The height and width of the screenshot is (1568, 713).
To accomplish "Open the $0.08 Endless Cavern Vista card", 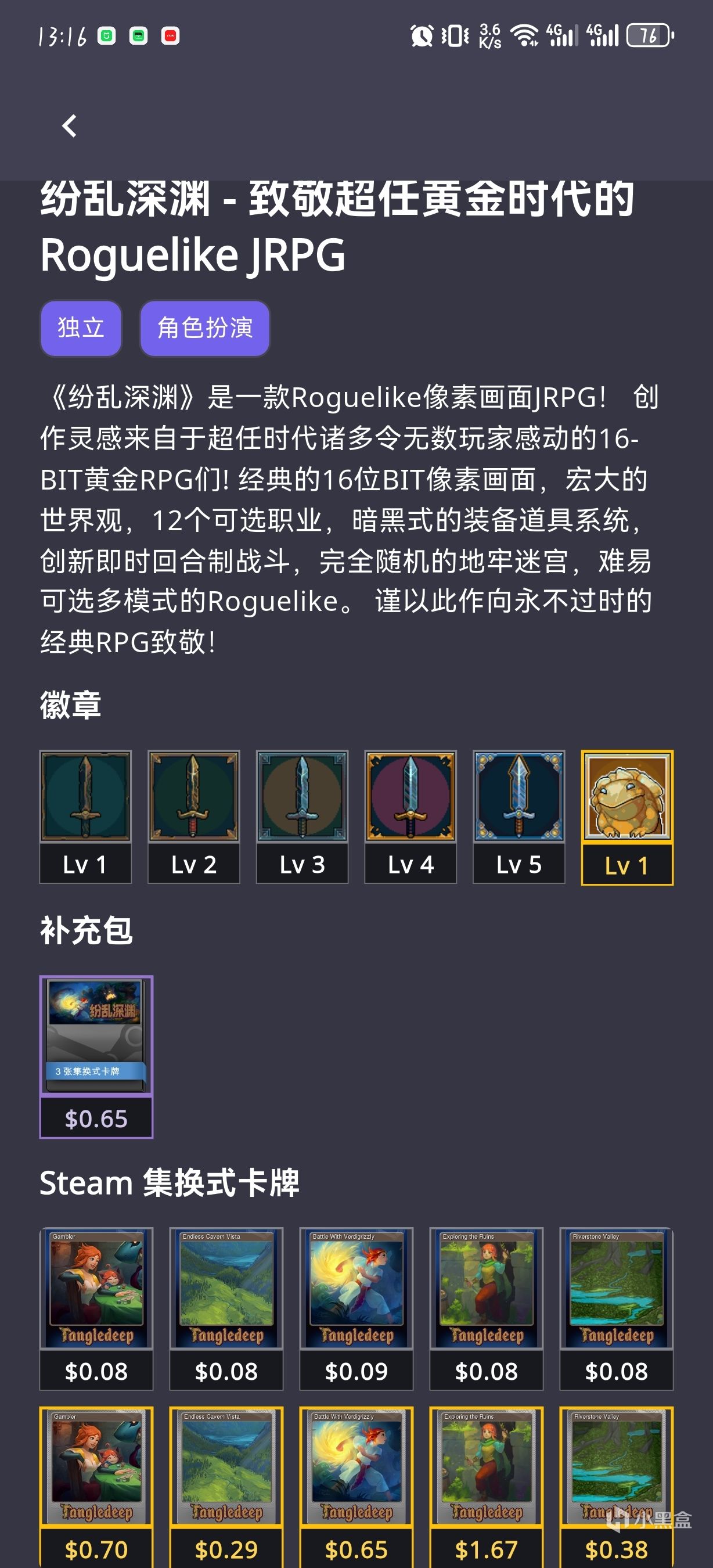I will [x=226, y=1307].
